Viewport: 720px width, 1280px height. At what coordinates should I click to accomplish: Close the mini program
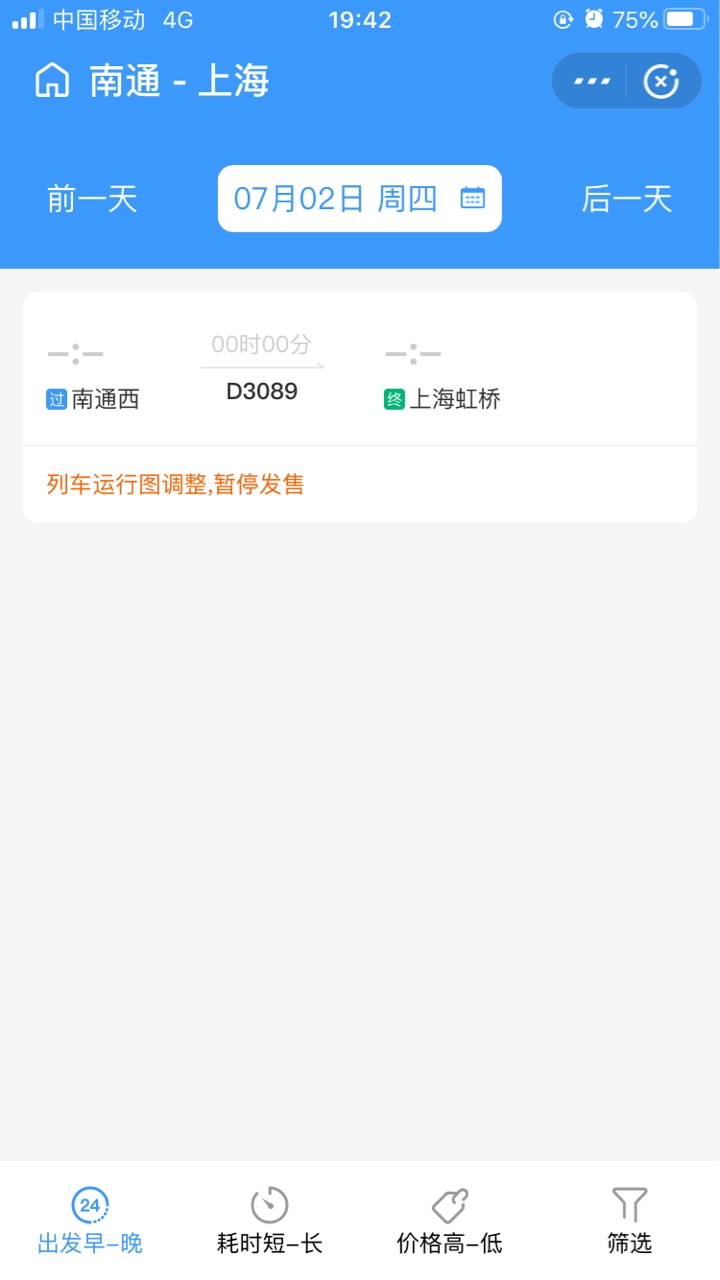pyautogui.click(x=661, y=81)
